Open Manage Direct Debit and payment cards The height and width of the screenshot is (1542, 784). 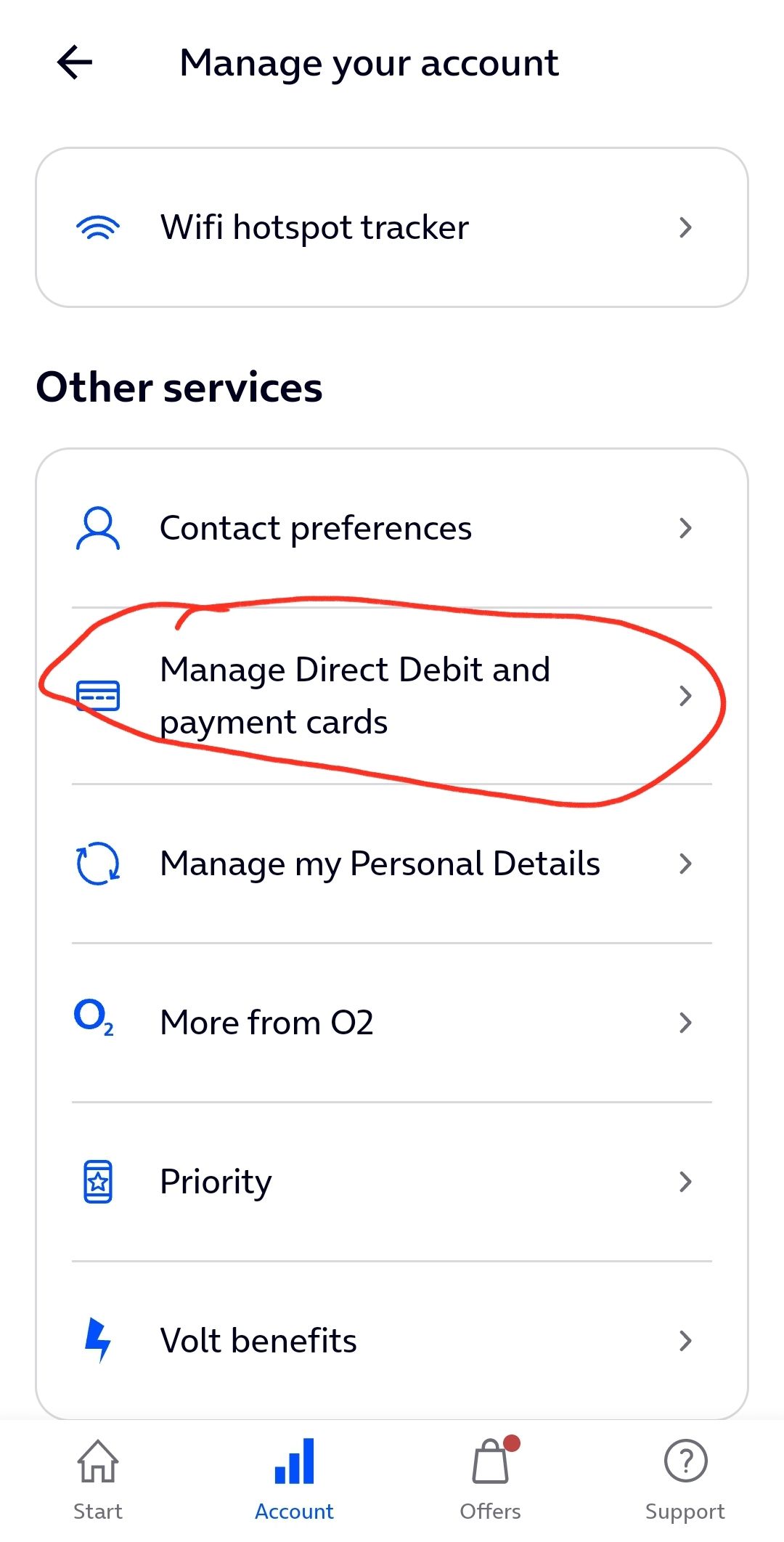coord(356,695)
